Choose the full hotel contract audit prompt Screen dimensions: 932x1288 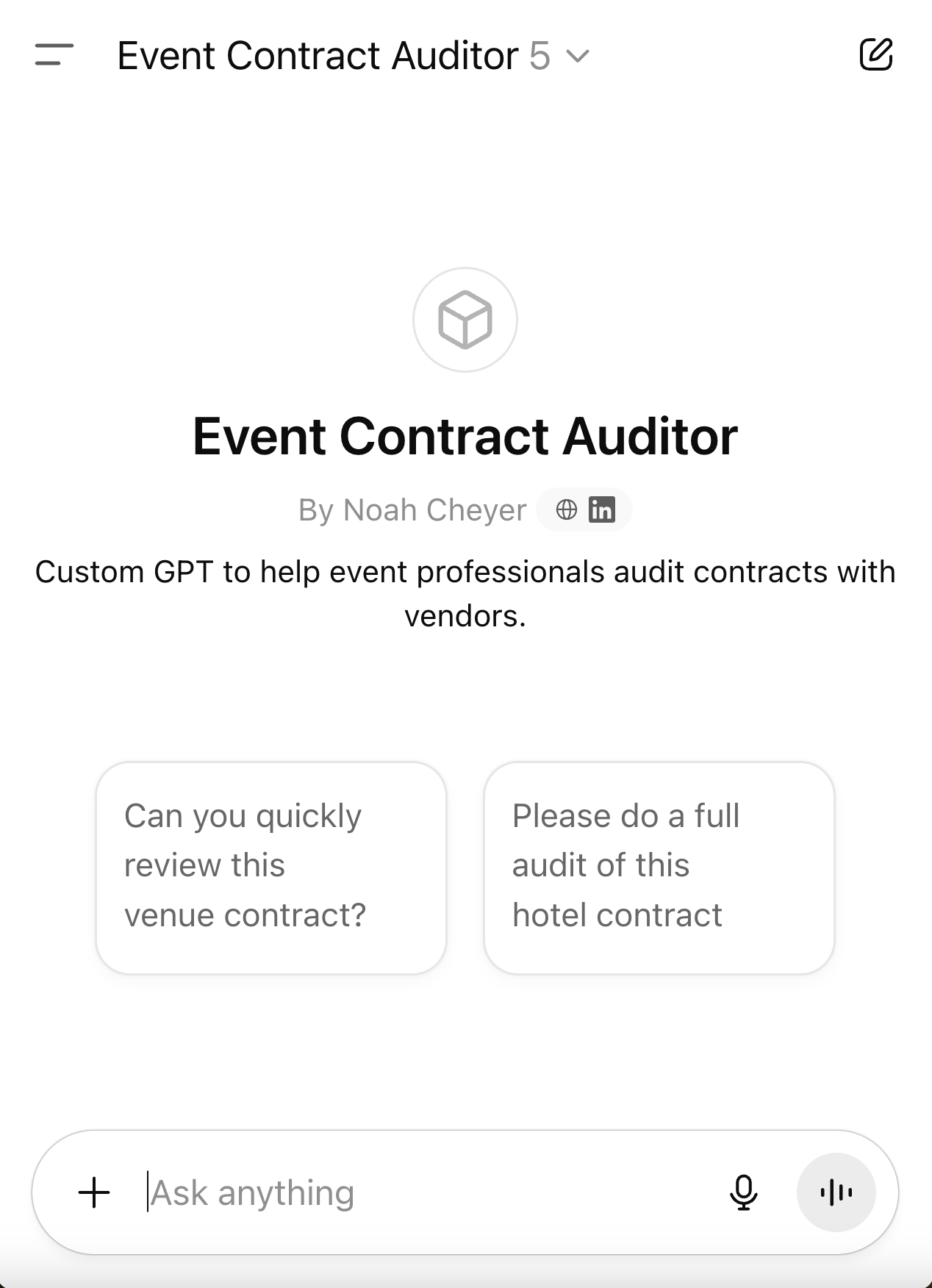659,867
